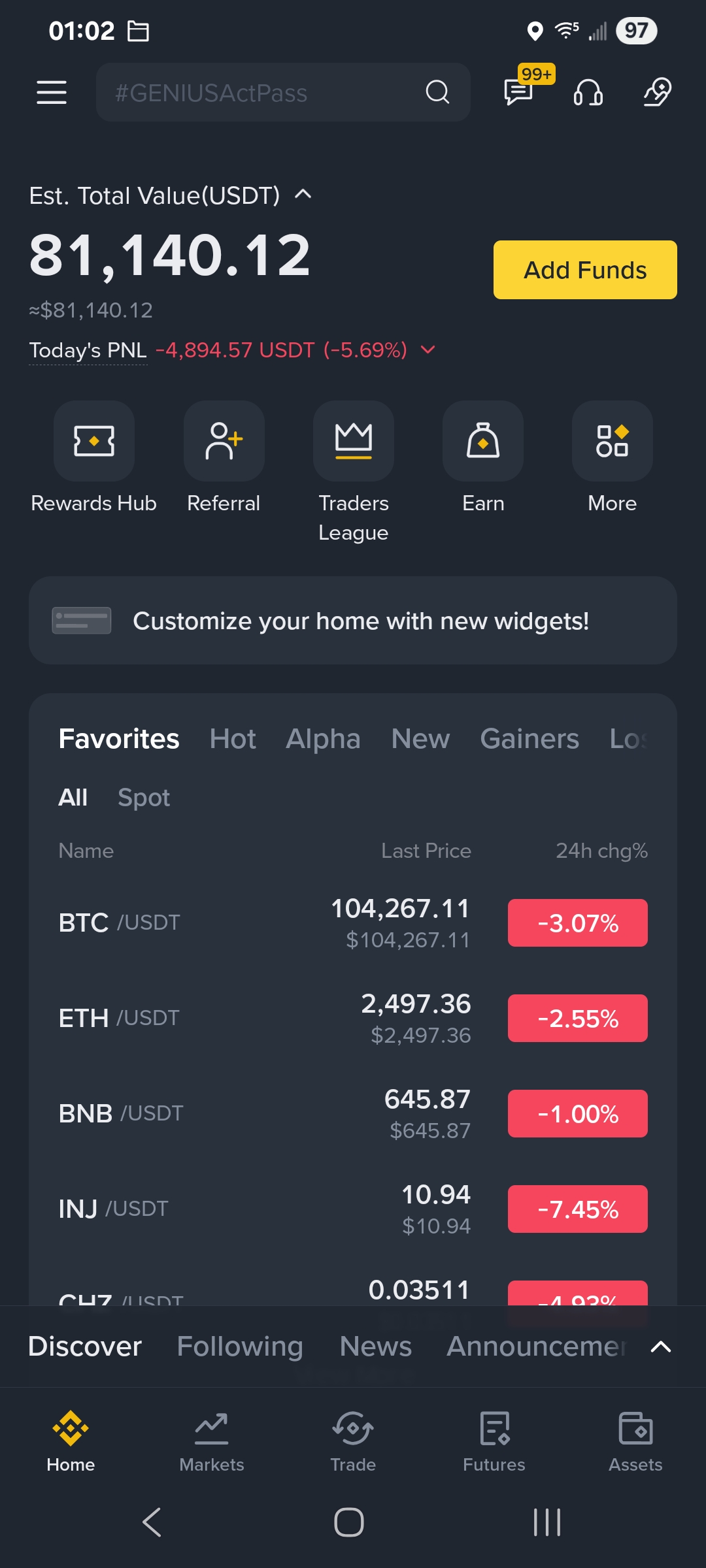
Task: Open Rewards Hub
Action: point(94,459)
